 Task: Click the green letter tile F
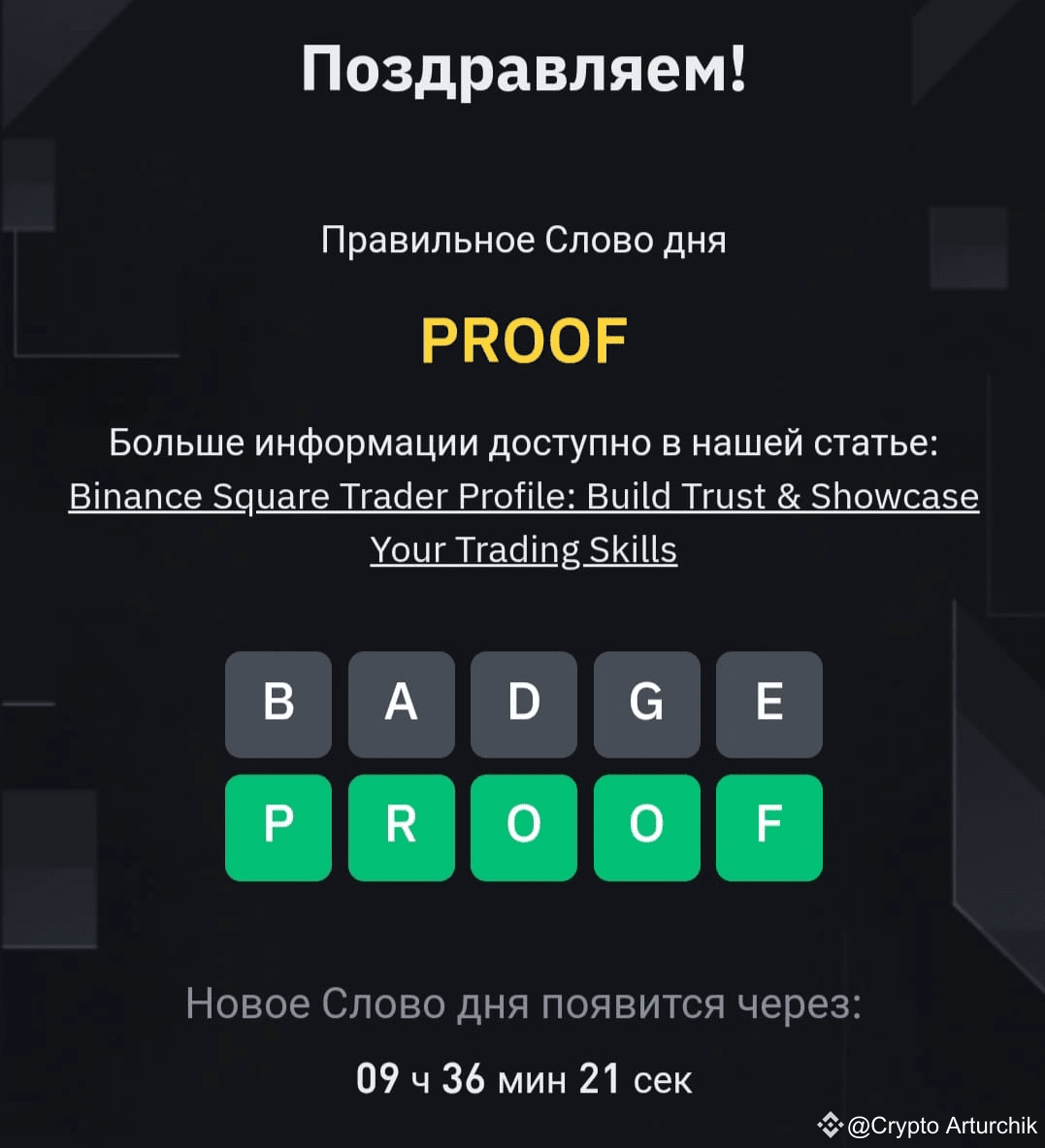(x=769, y=828)
